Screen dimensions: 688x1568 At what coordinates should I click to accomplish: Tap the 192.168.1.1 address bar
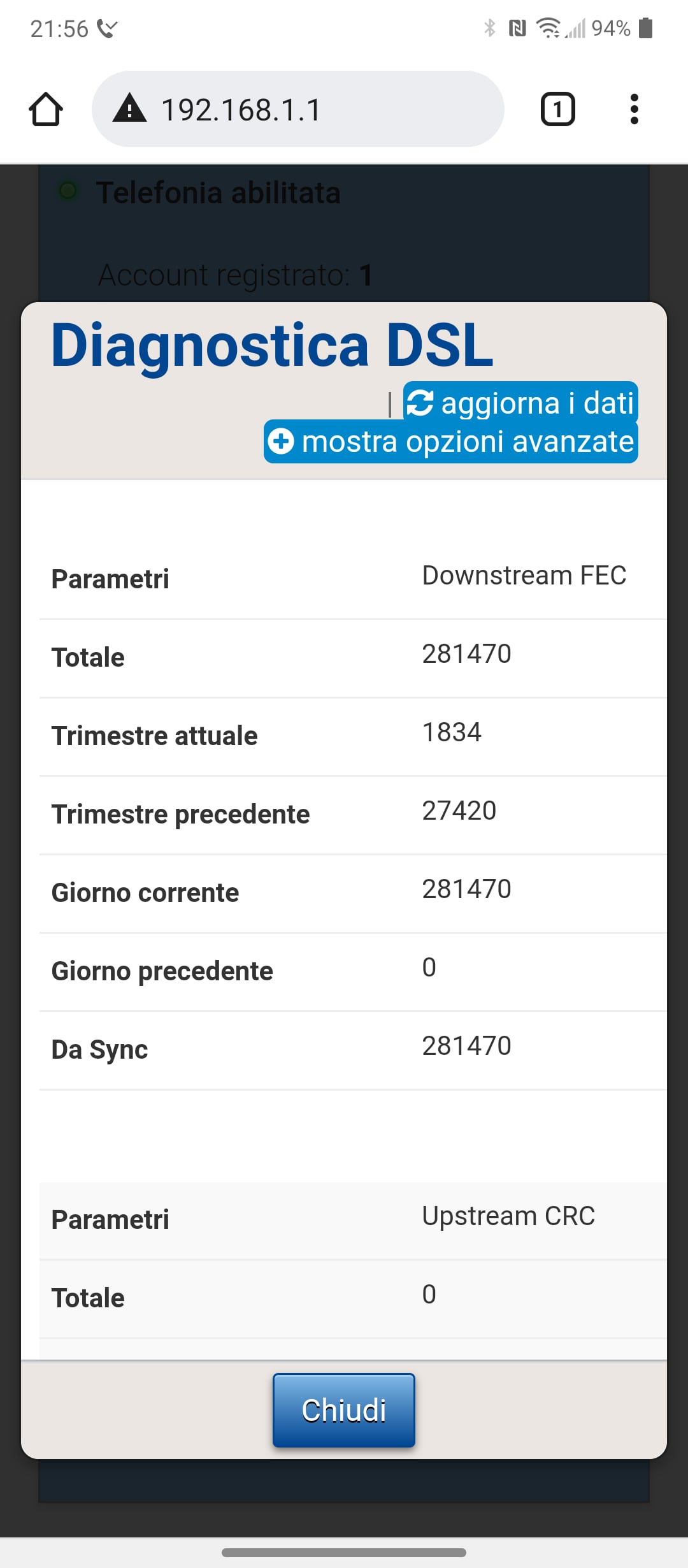[x=297, y=109]
